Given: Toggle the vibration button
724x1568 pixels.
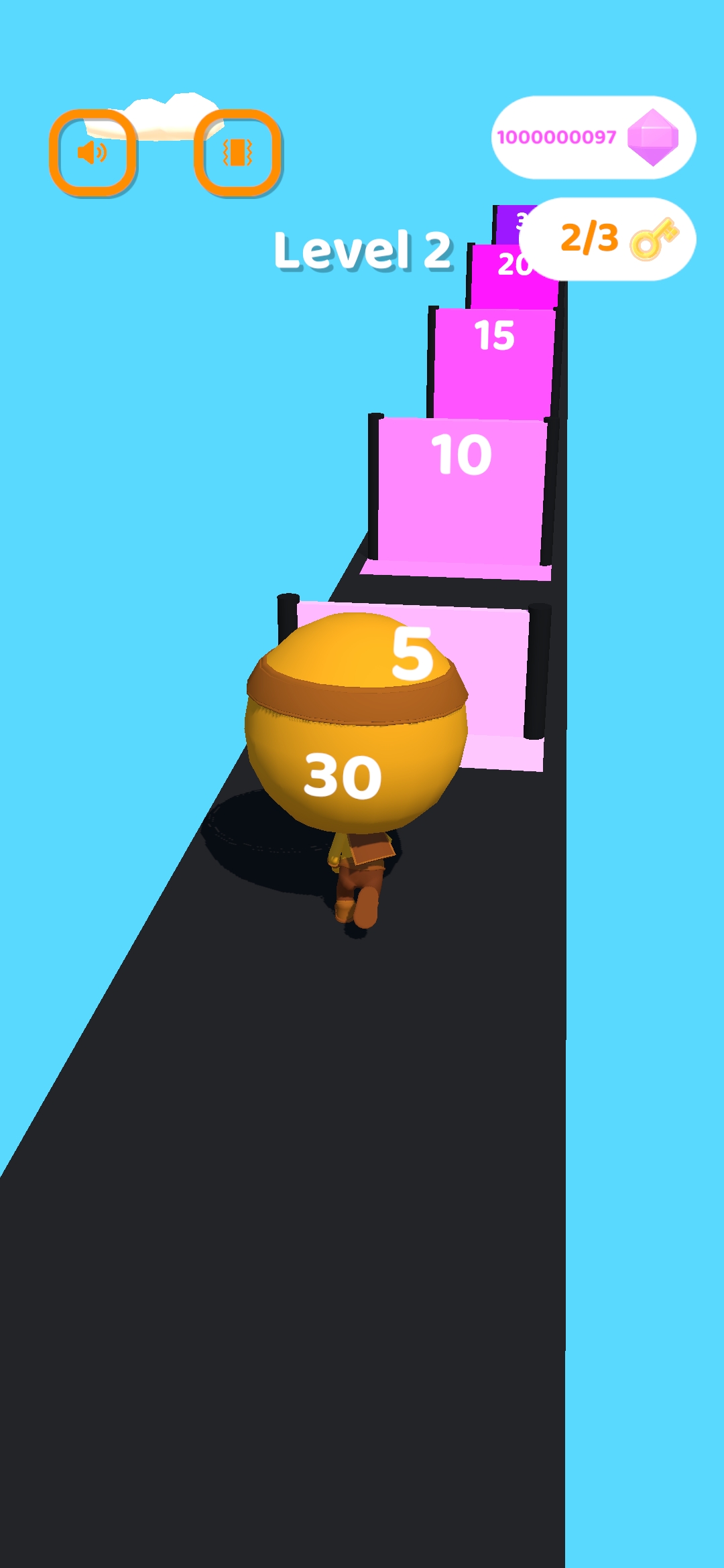Looking at the screenshot, I should click(238, 153).
